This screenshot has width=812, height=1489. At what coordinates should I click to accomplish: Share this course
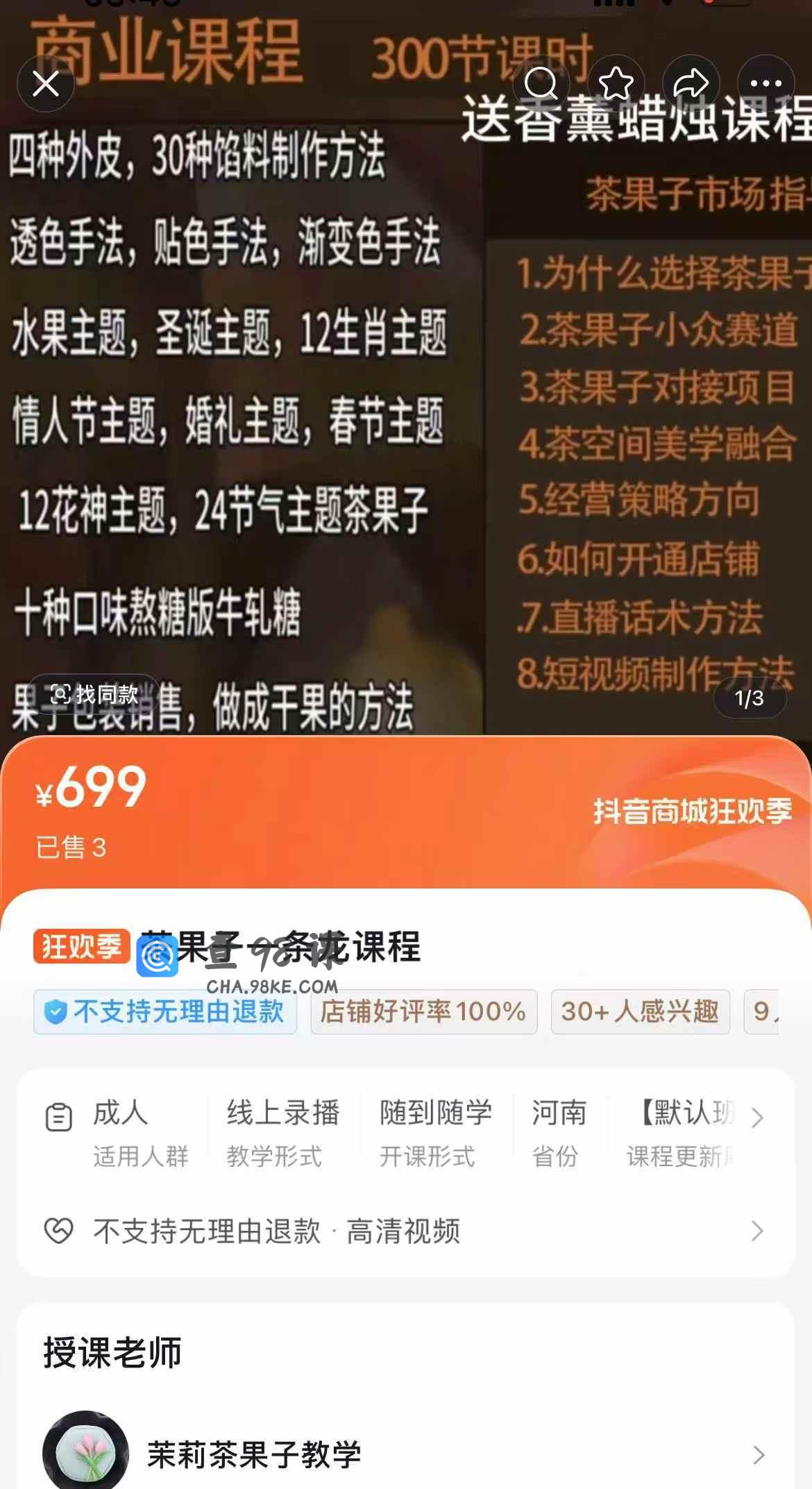click(x=691, y=84)
